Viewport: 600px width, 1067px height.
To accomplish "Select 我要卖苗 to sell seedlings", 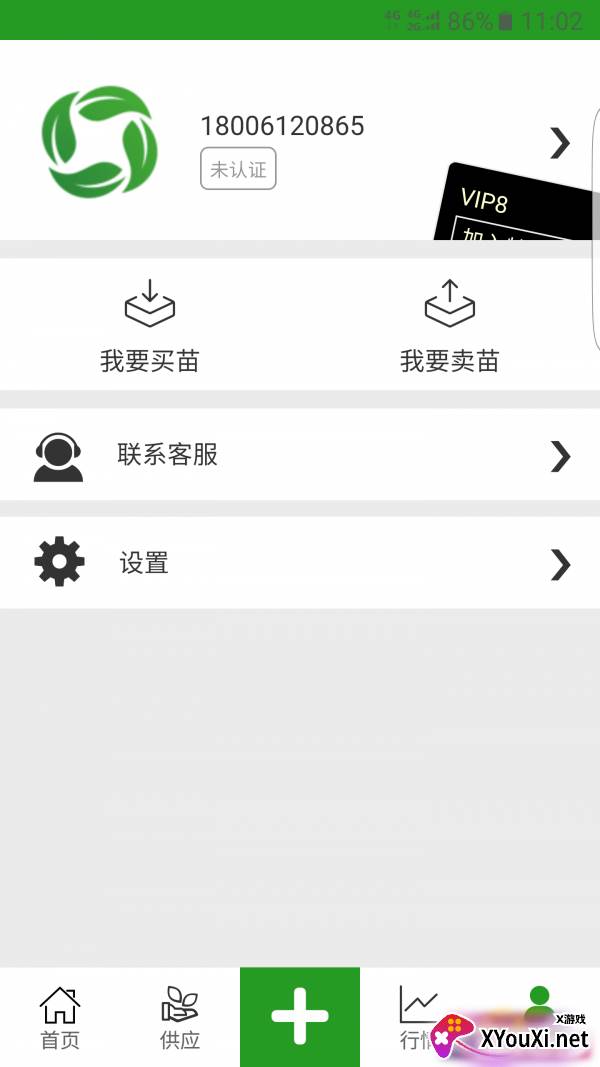I will coord(450,325).
